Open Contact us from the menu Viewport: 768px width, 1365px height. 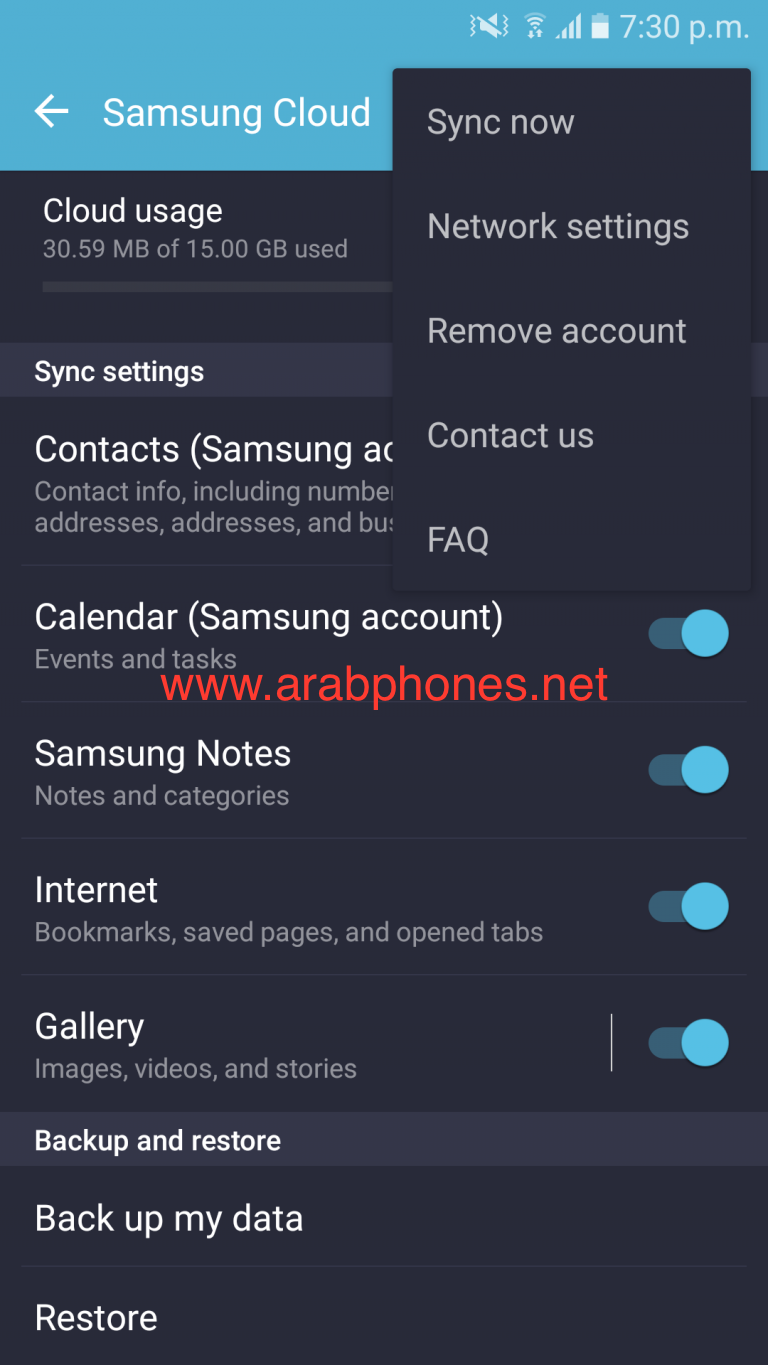click(x=510, y=435)
